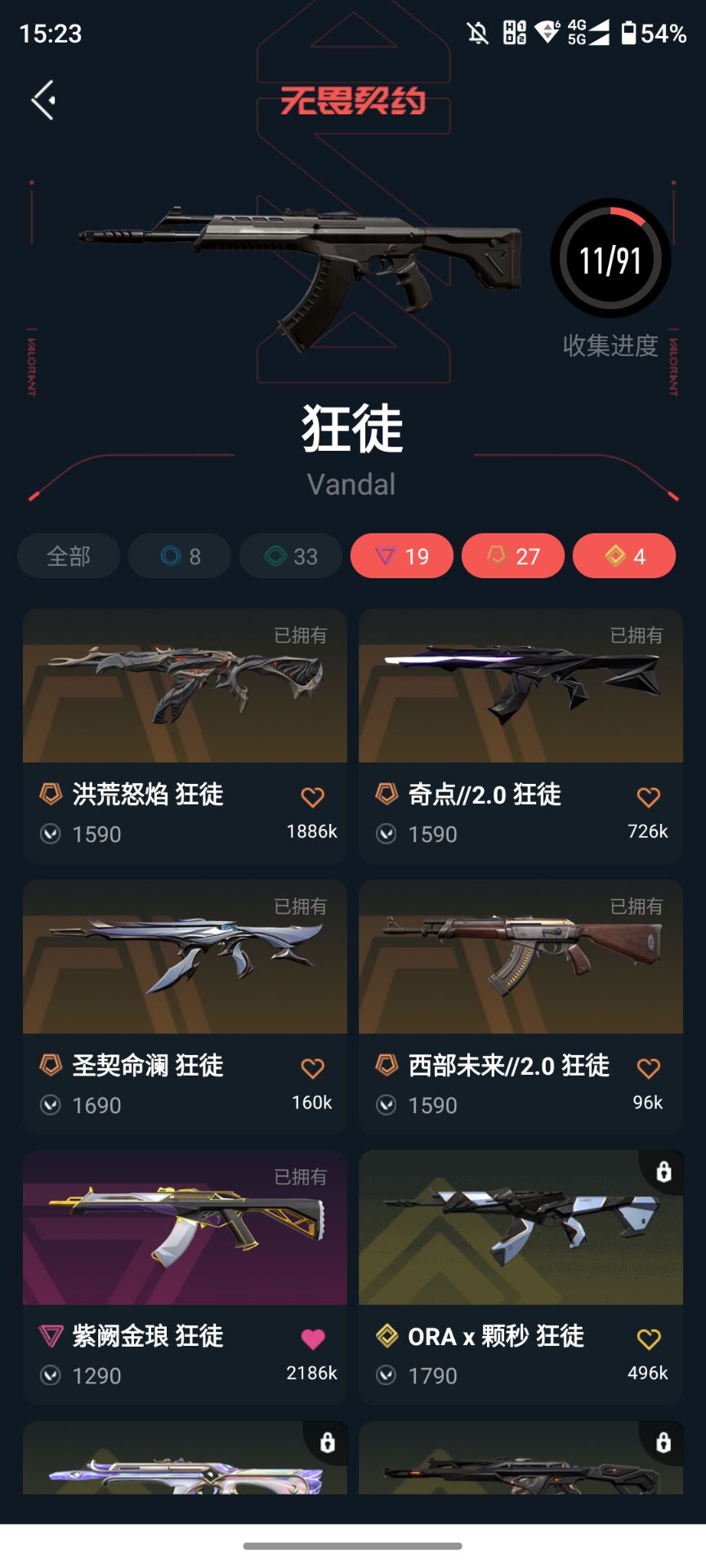Open the 洪荒怒焰 狂徒 skin card
Screen dimensions: 706x1568
[185, 736]
